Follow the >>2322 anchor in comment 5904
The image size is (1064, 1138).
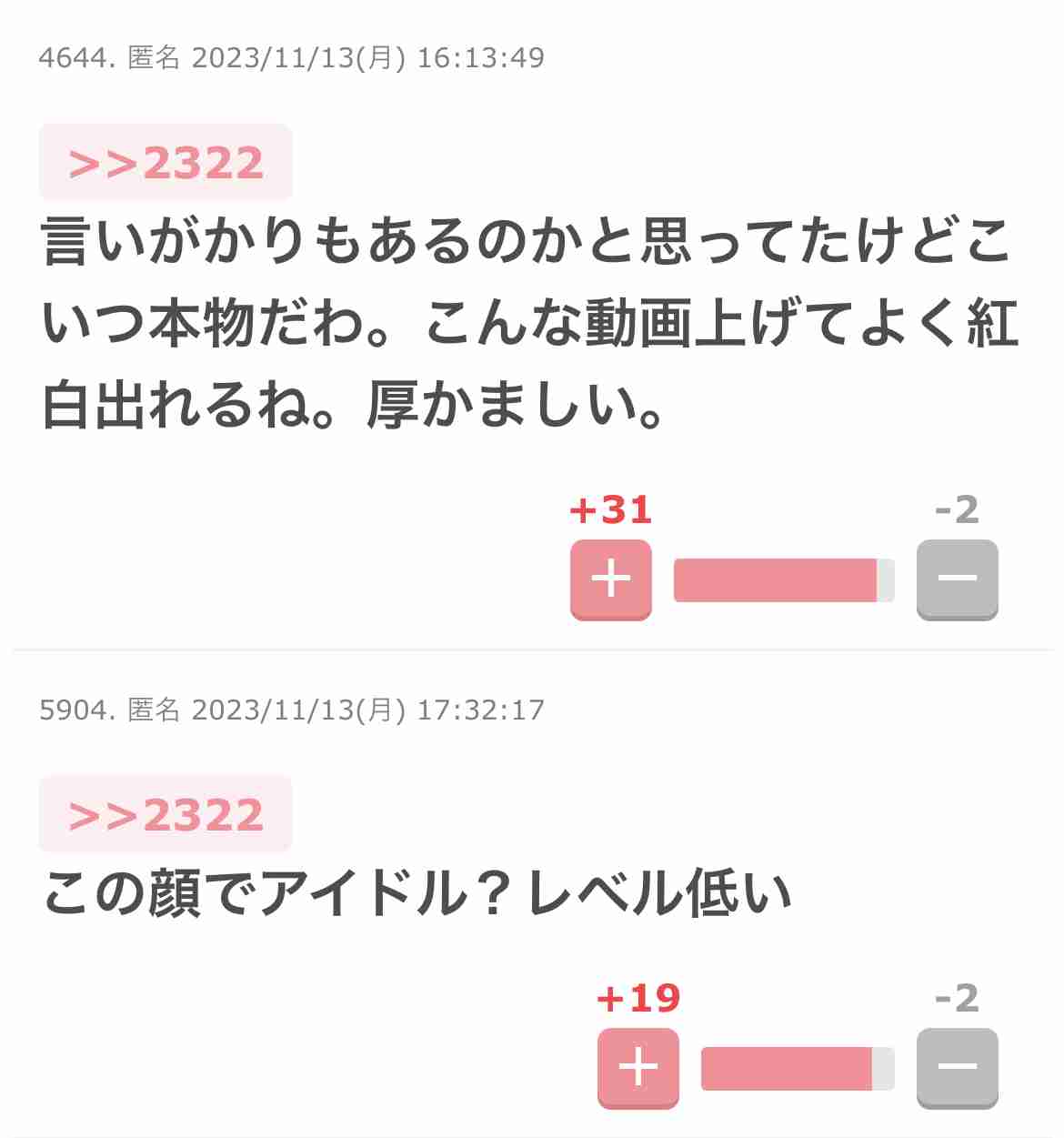point(166,814)
